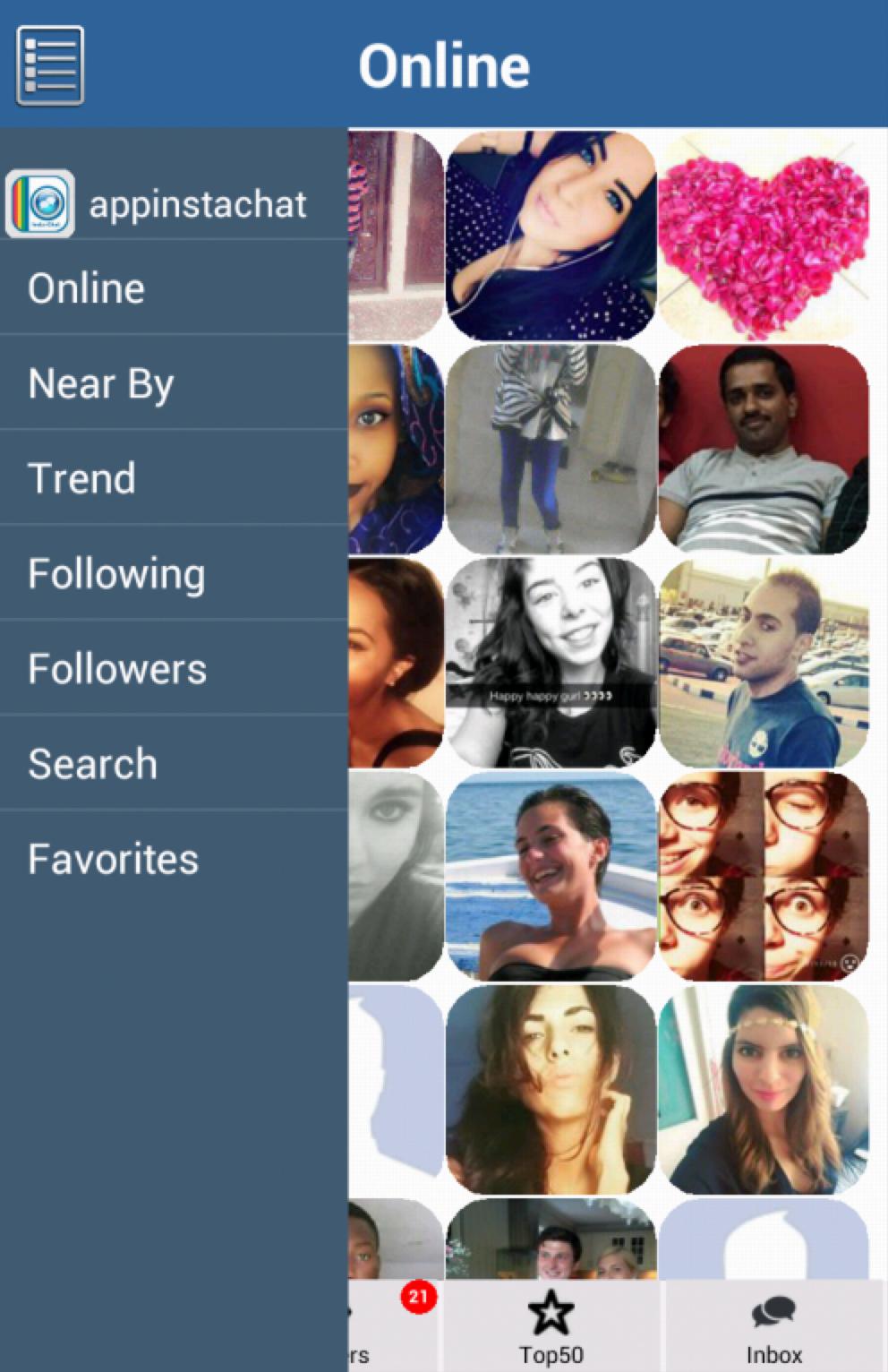The width and height of the screenshot is (888, 1372).
Task: Open Favorites
Action: pos(174,859)
